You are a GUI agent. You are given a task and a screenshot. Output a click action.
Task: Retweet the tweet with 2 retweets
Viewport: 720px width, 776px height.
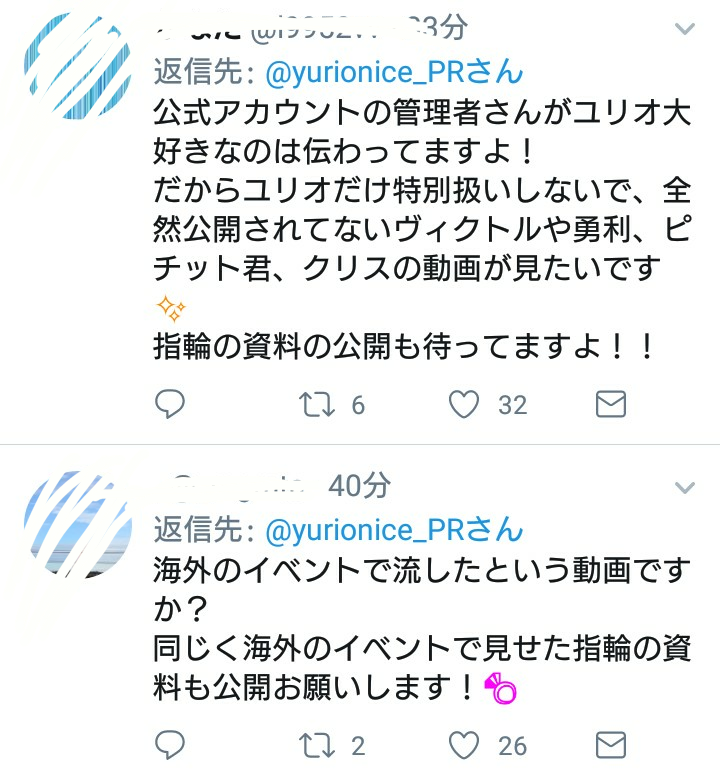pos(317,744)
